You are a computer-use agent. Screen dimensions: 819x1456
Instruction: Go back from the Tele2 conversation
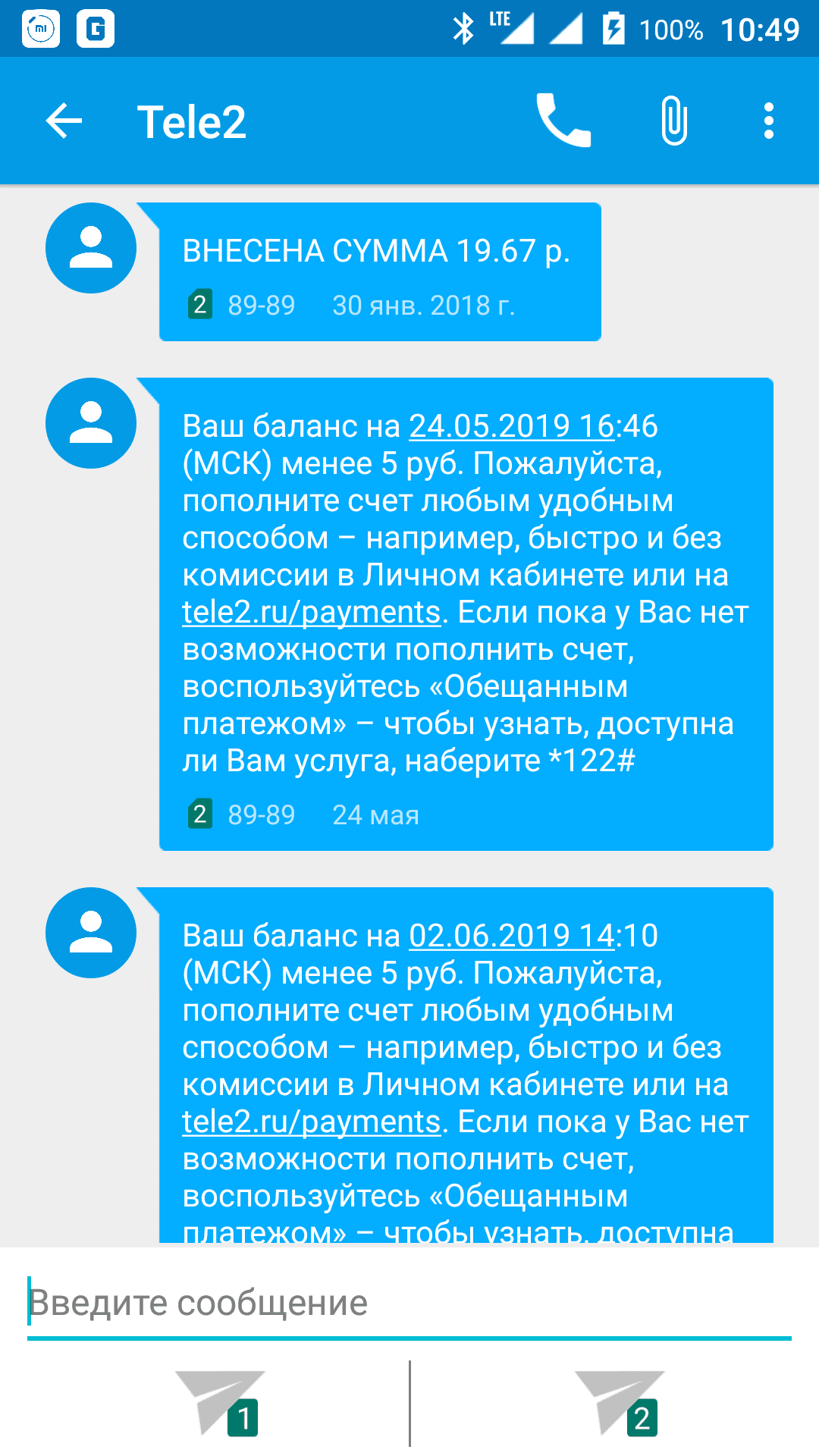pos(64,121)
